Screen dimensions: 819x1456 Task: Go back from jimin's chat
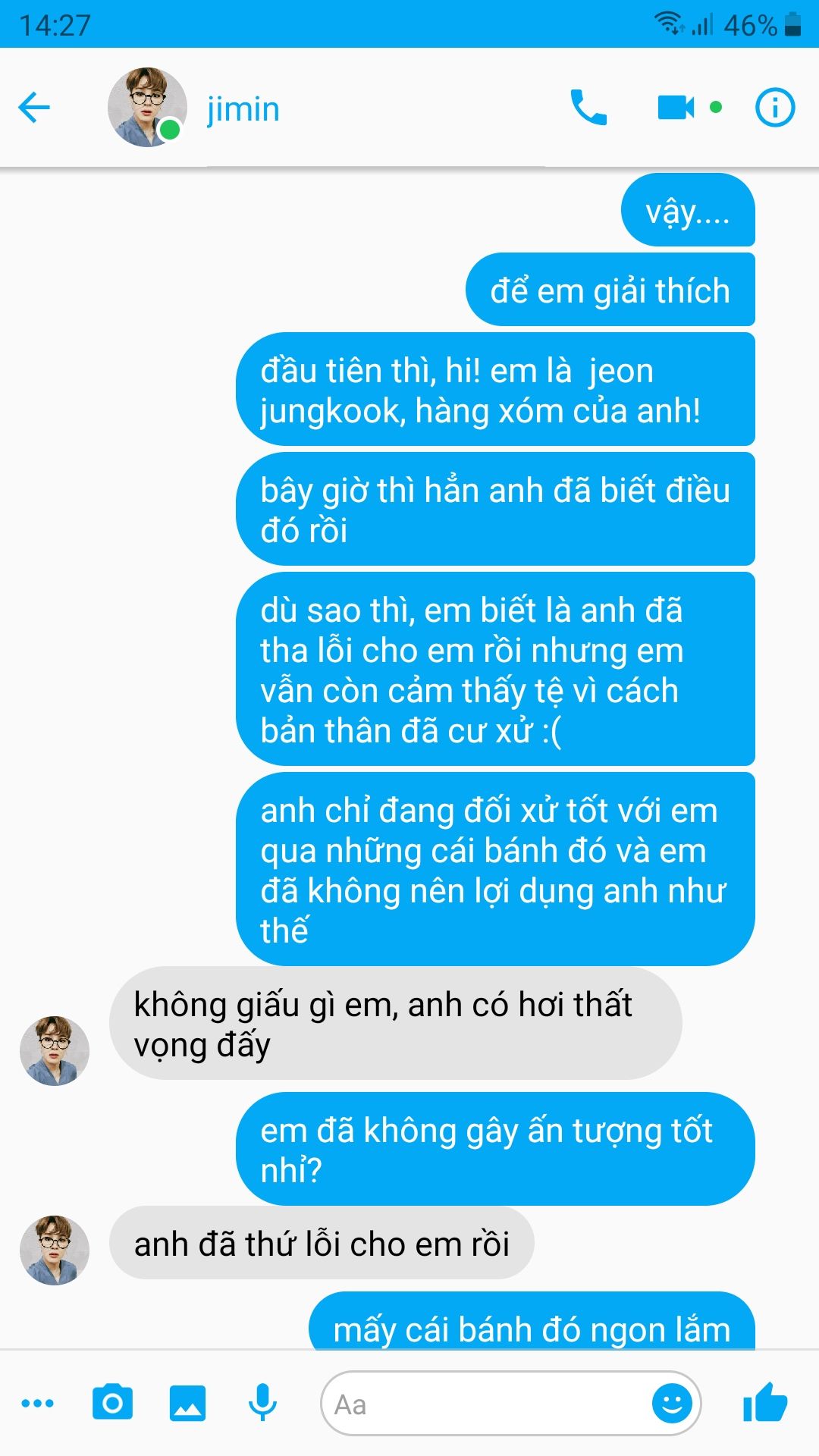[34, 107]
